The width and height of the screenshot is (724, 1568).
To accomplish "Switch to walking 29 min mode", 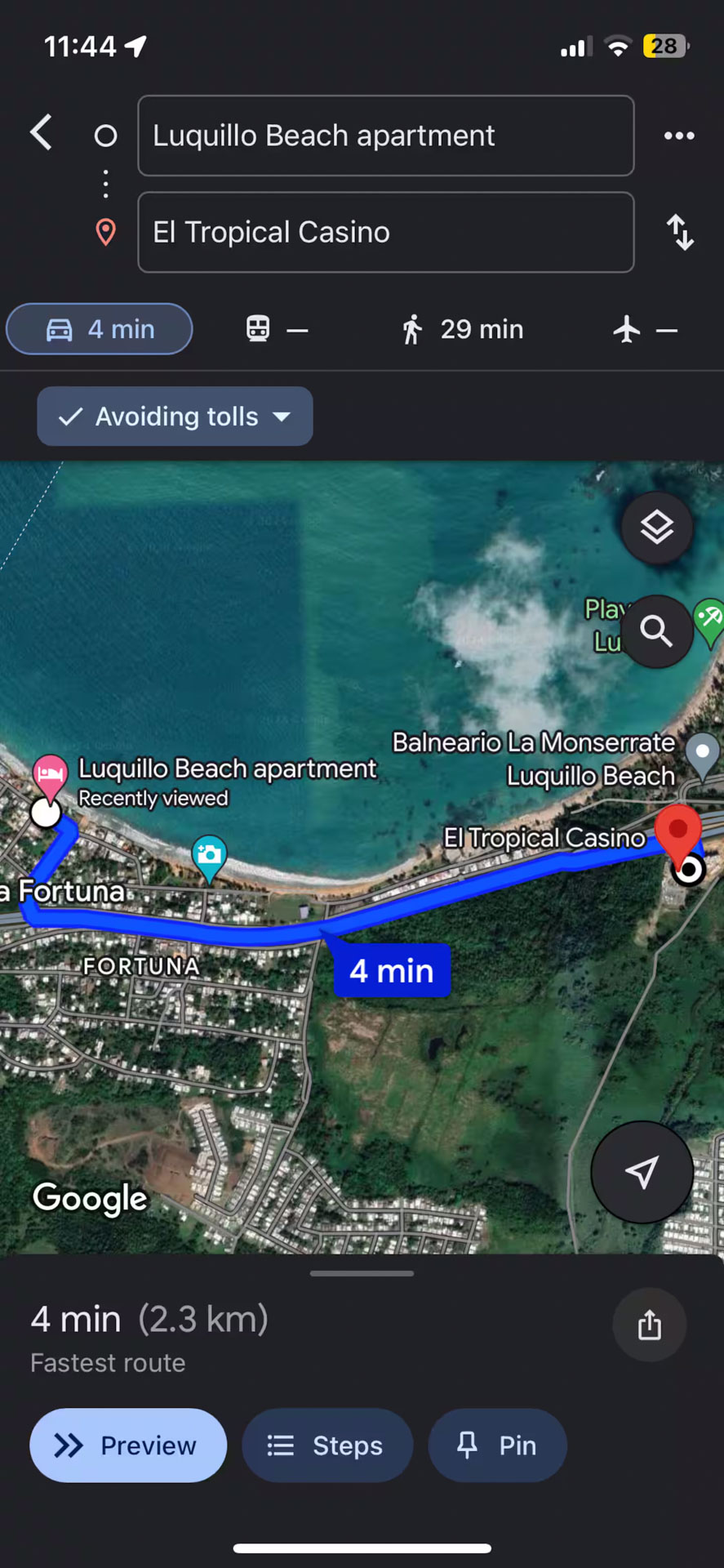I will (x=463, y=329).
